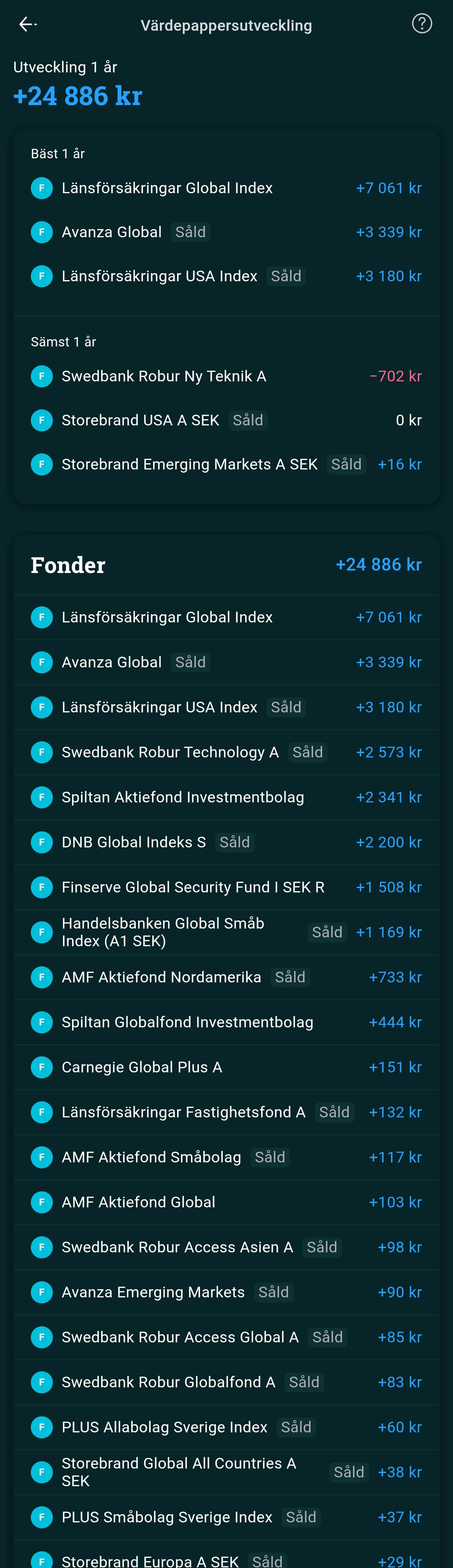
Task: Open Finserve Global Security Fund I SEK R
Action: click(x=226, y=887)
